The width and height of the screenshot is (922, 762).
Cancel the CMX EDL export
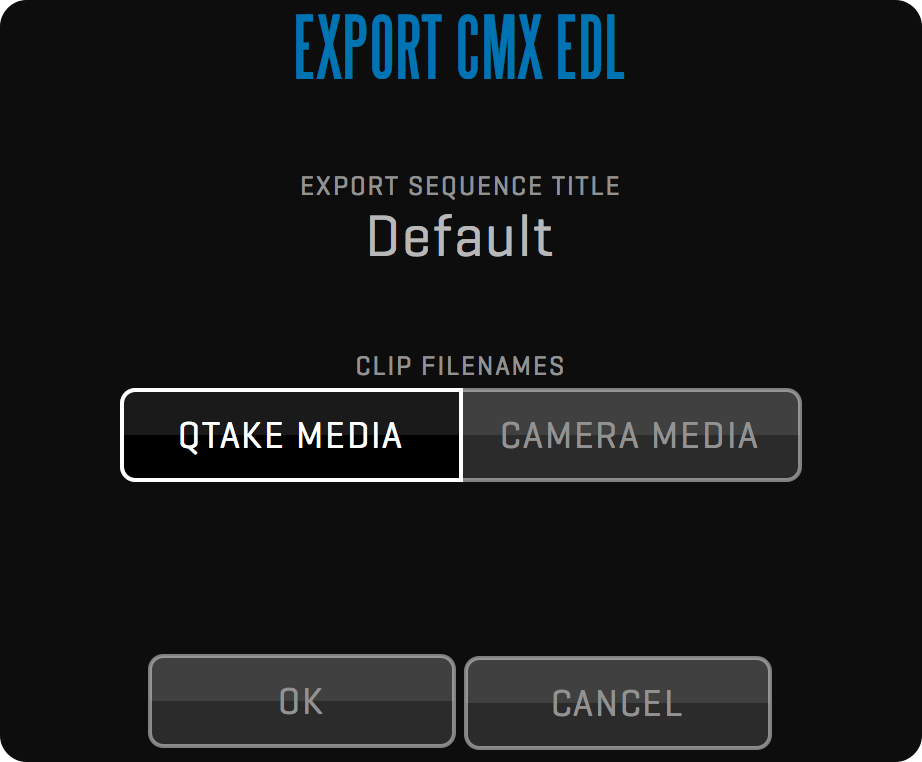click(x=618, y=702)
